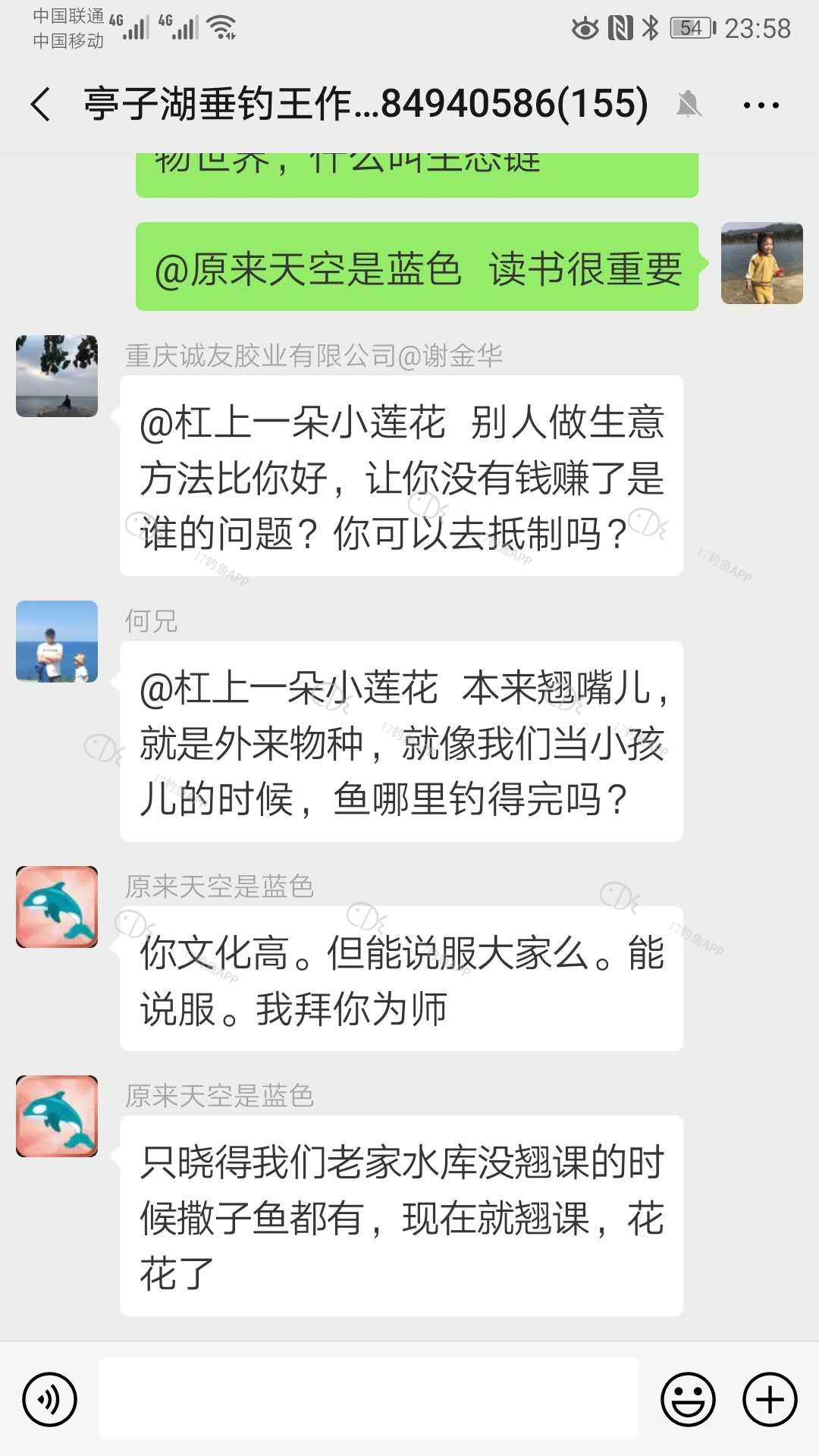Viewport: 819px width, 1456px height.
Task: Open 原来天空是蓝色's avatar beside 你文化高
Action: (57, 907)
